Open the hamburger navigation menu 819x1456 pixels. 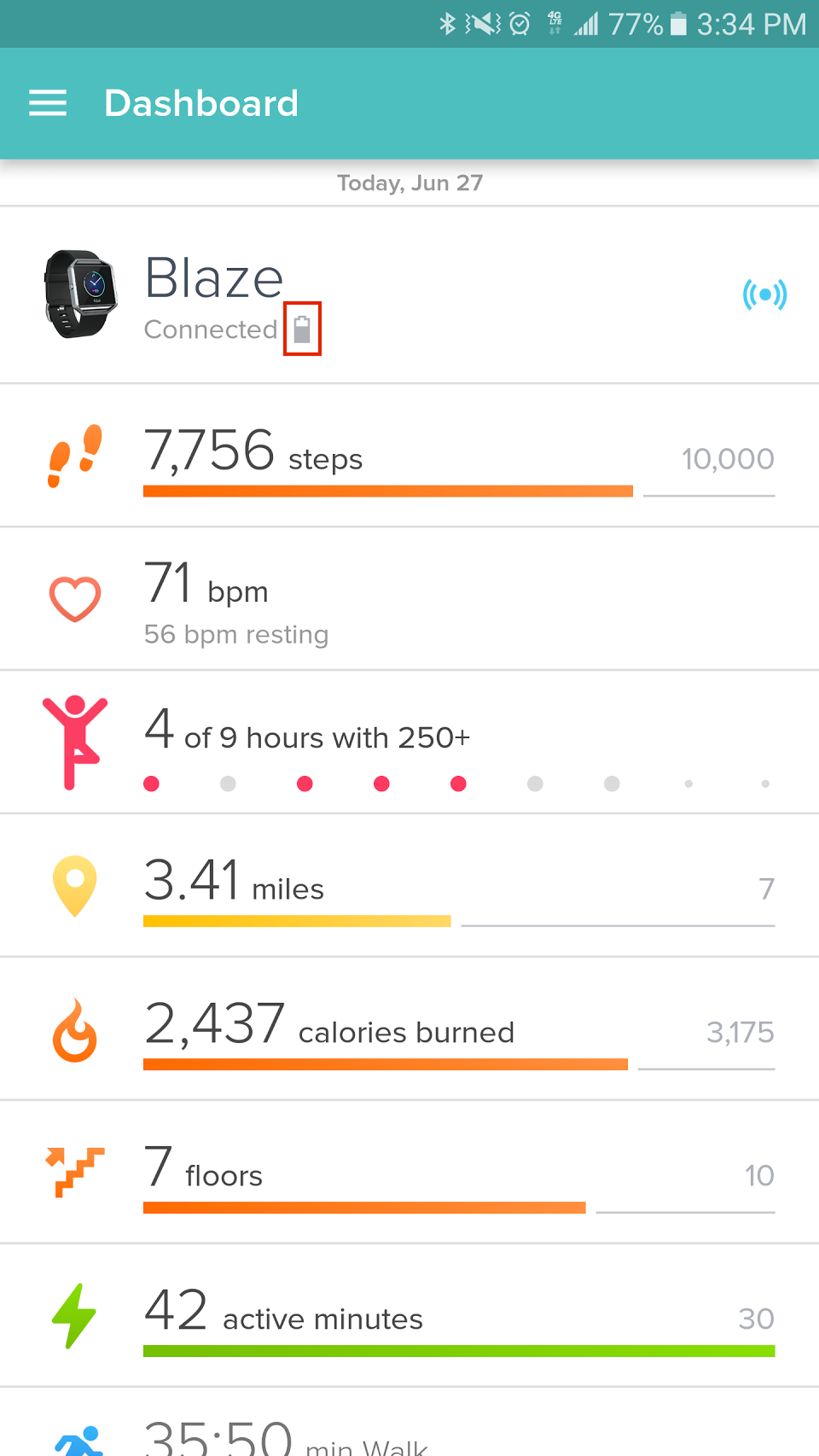pos(48,103)
